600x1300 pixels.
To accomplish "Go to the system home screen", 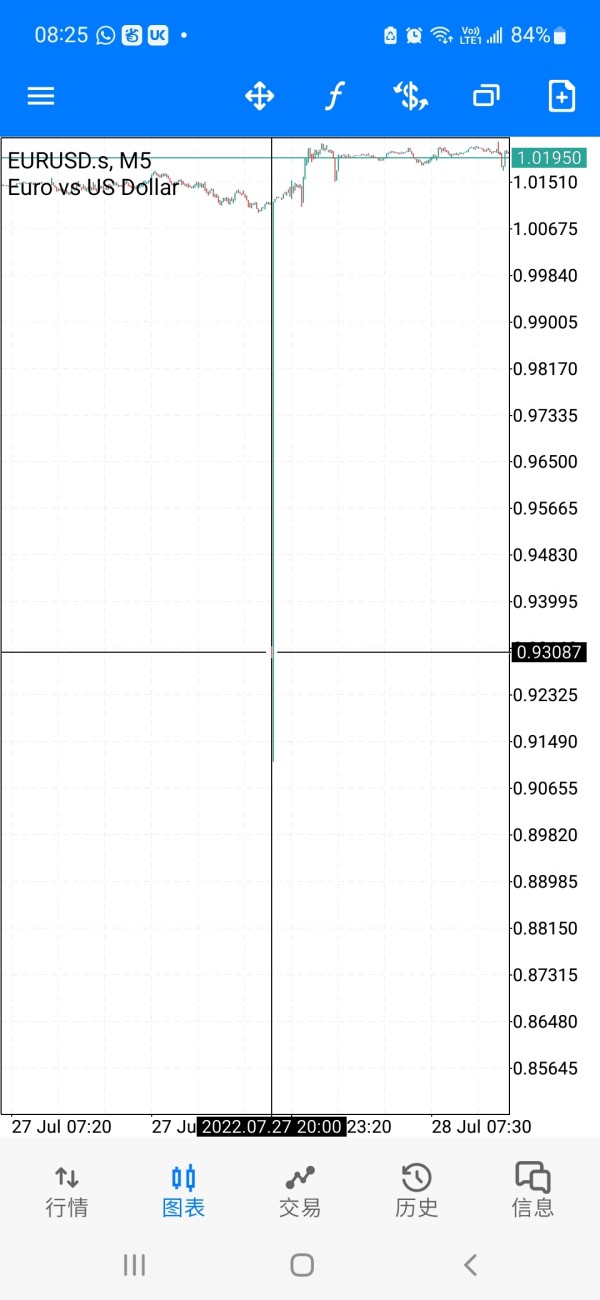I will (301, 1265).
